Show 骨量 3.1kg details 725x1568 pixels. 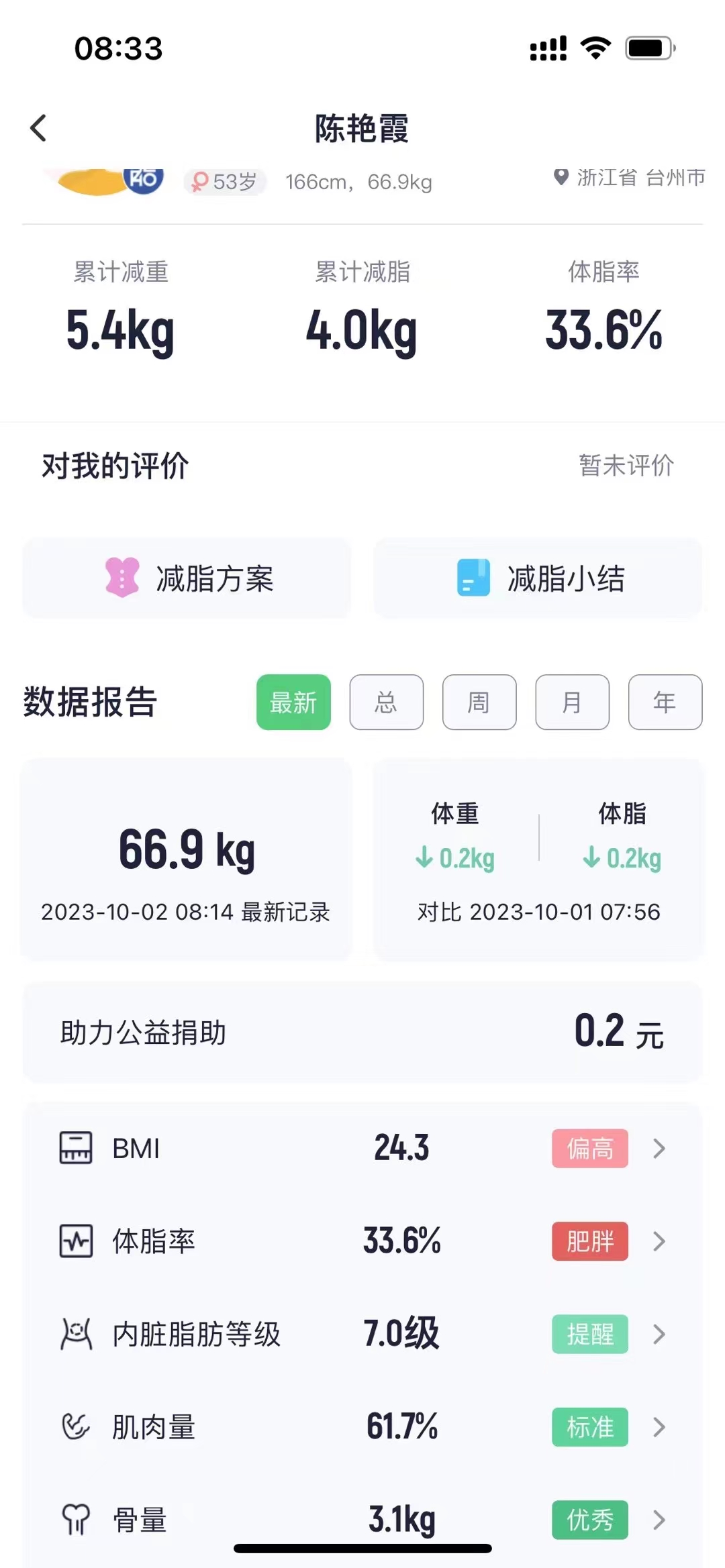pyautogui.click(x=362, y=1518)
